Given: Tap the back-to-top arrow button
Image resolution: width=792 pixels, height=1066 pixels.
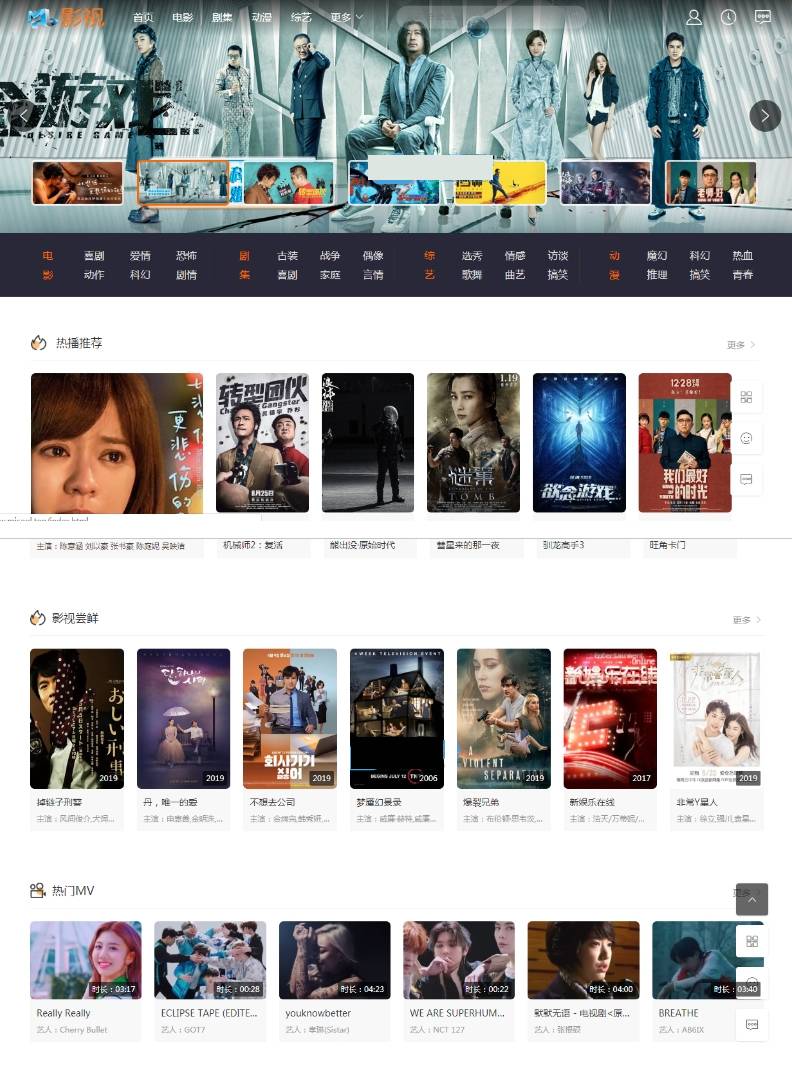Looking at the screenshot, I should (752, 899).
